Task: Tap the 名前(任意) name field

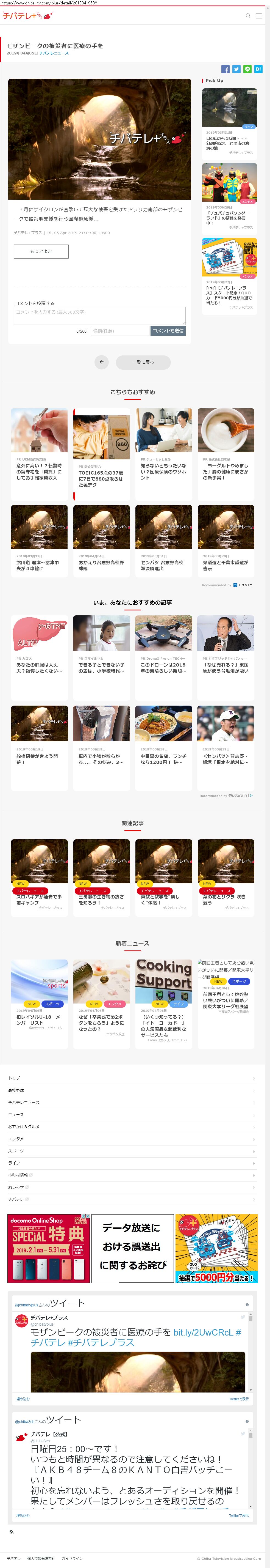Action: 119,331
